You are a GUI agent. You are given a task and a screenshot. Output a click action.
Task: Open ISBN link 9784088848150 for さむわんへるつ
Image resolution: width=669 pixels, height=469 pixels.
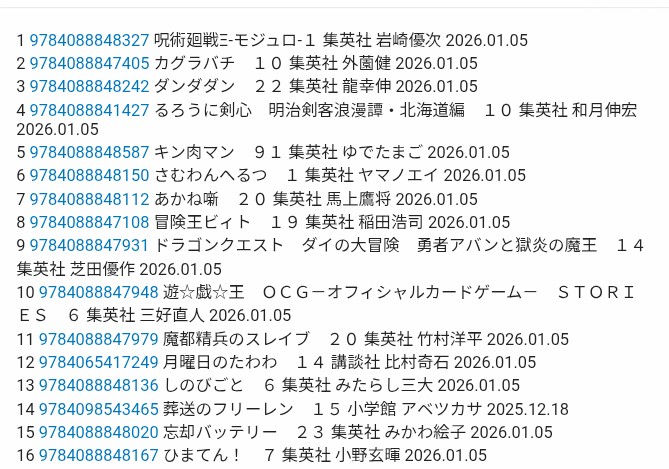(89, 176)
